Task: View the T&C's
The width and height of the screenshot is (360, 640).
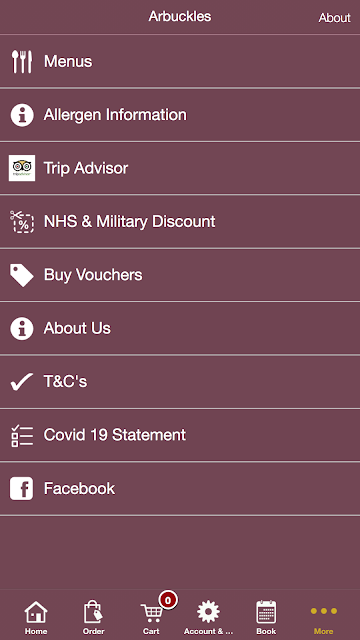Action: (180, 382)
